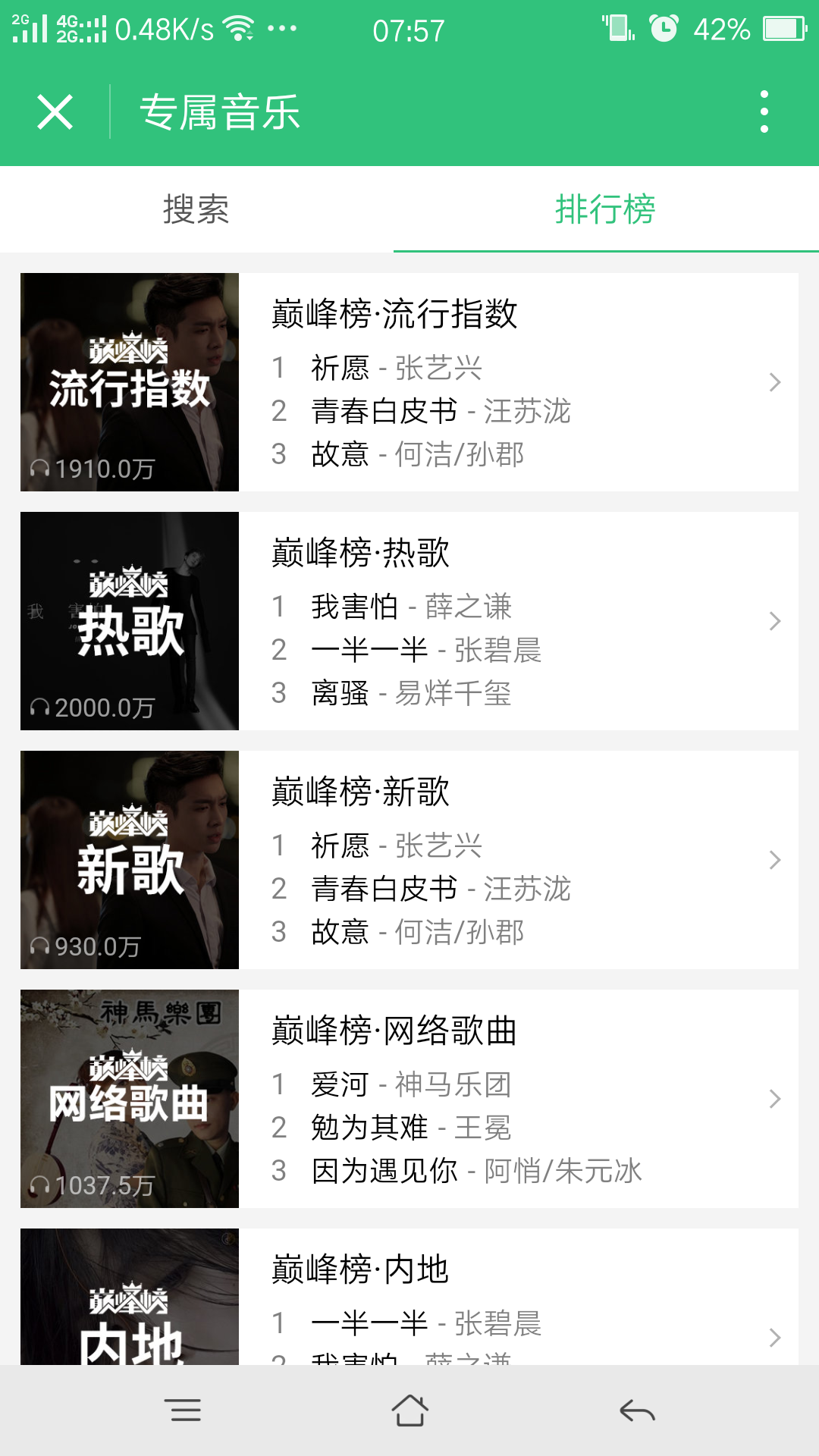Go back using the system back button

tap(637, 1410)
